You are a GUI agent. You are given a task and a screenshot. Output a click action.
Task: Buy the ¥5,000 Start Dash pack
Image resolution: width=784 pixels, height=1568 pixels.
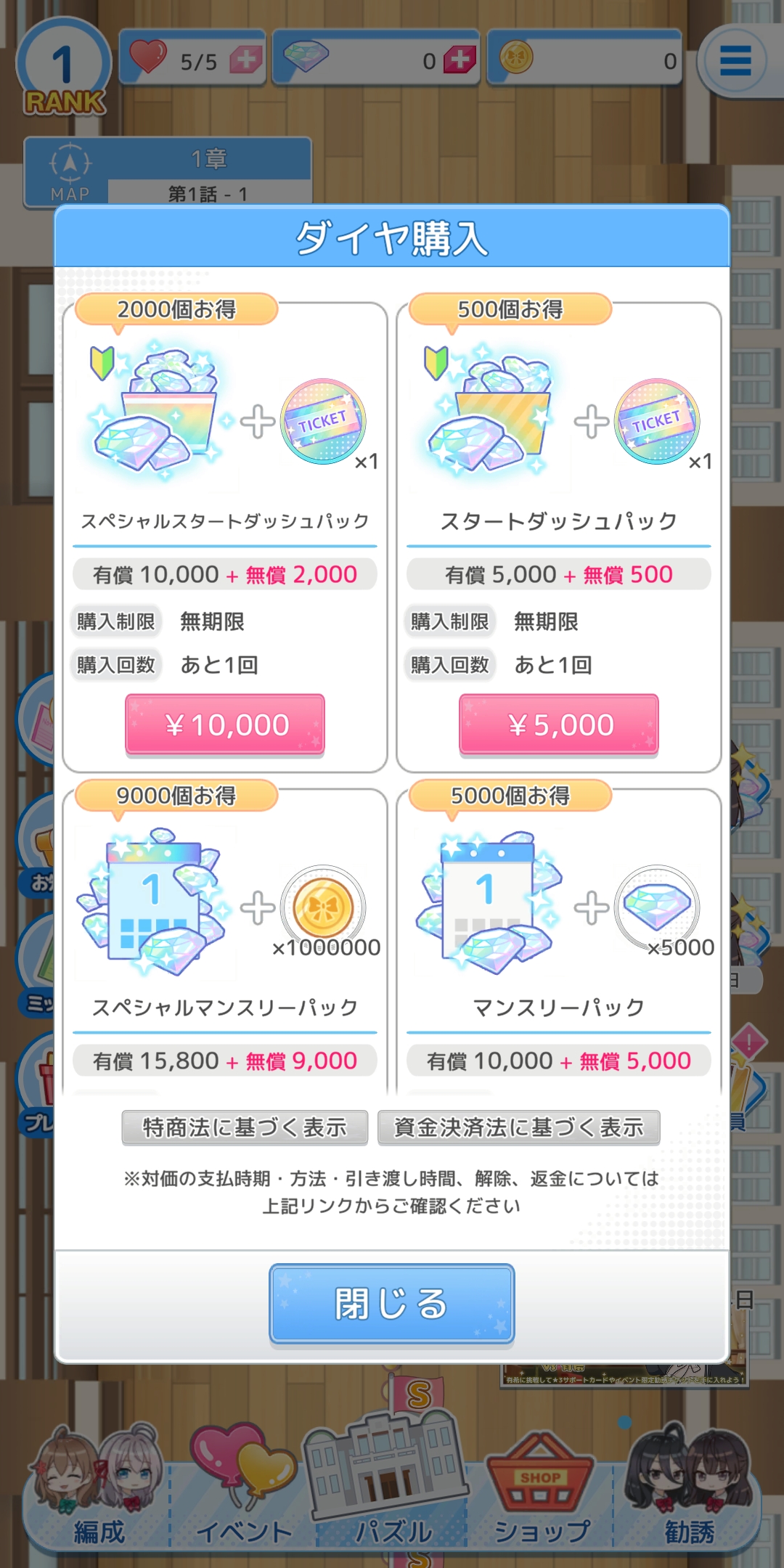tap(559, 725)
